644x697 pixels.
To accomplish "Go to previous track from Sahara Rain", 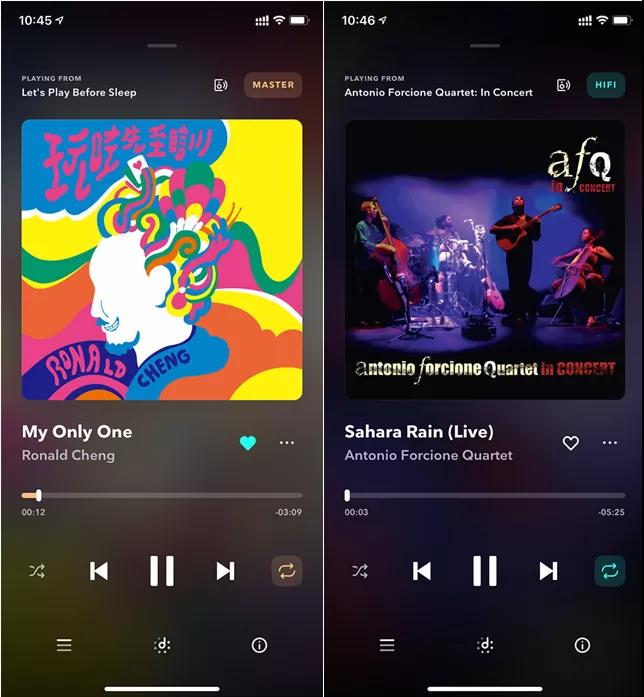I will [422, 571].
